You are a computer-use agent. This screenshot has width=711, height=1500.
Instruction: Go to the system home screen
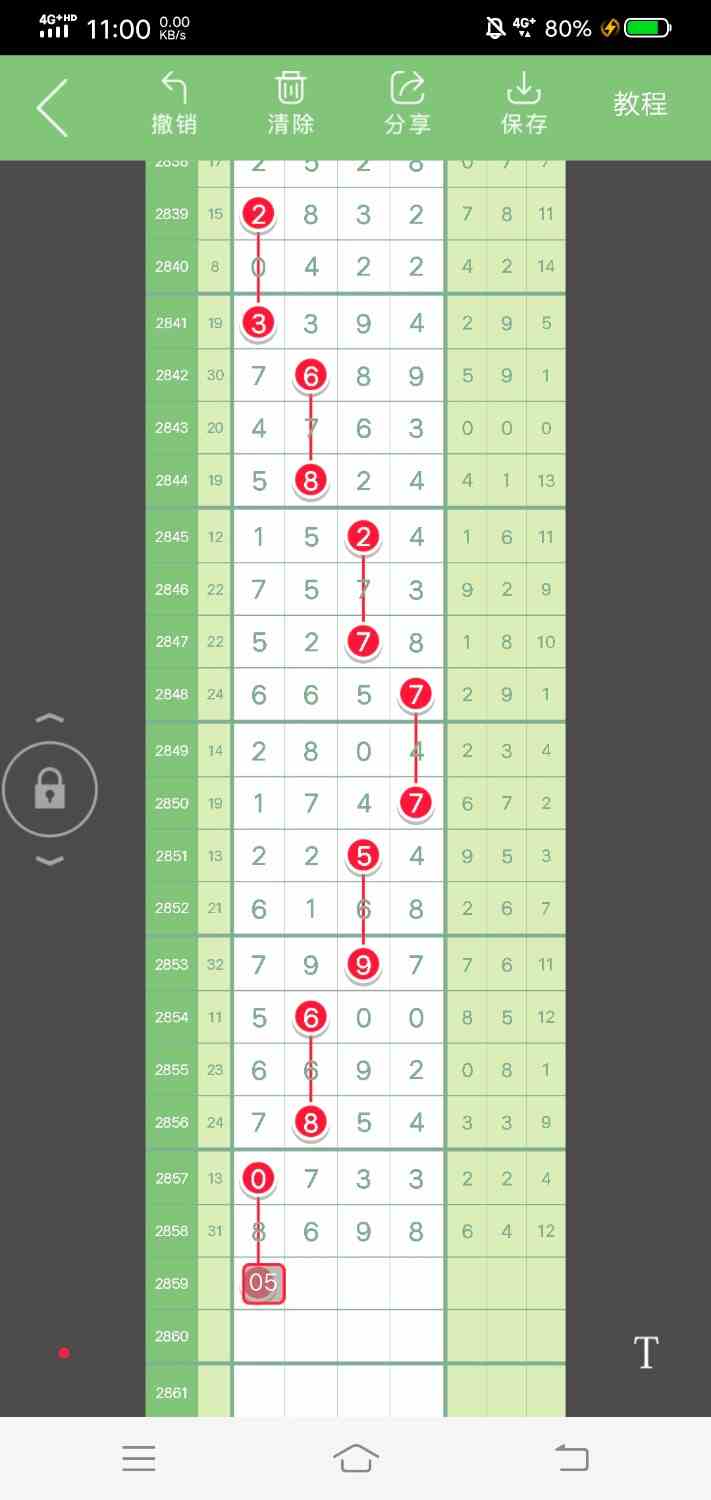tap(356, 1458)
